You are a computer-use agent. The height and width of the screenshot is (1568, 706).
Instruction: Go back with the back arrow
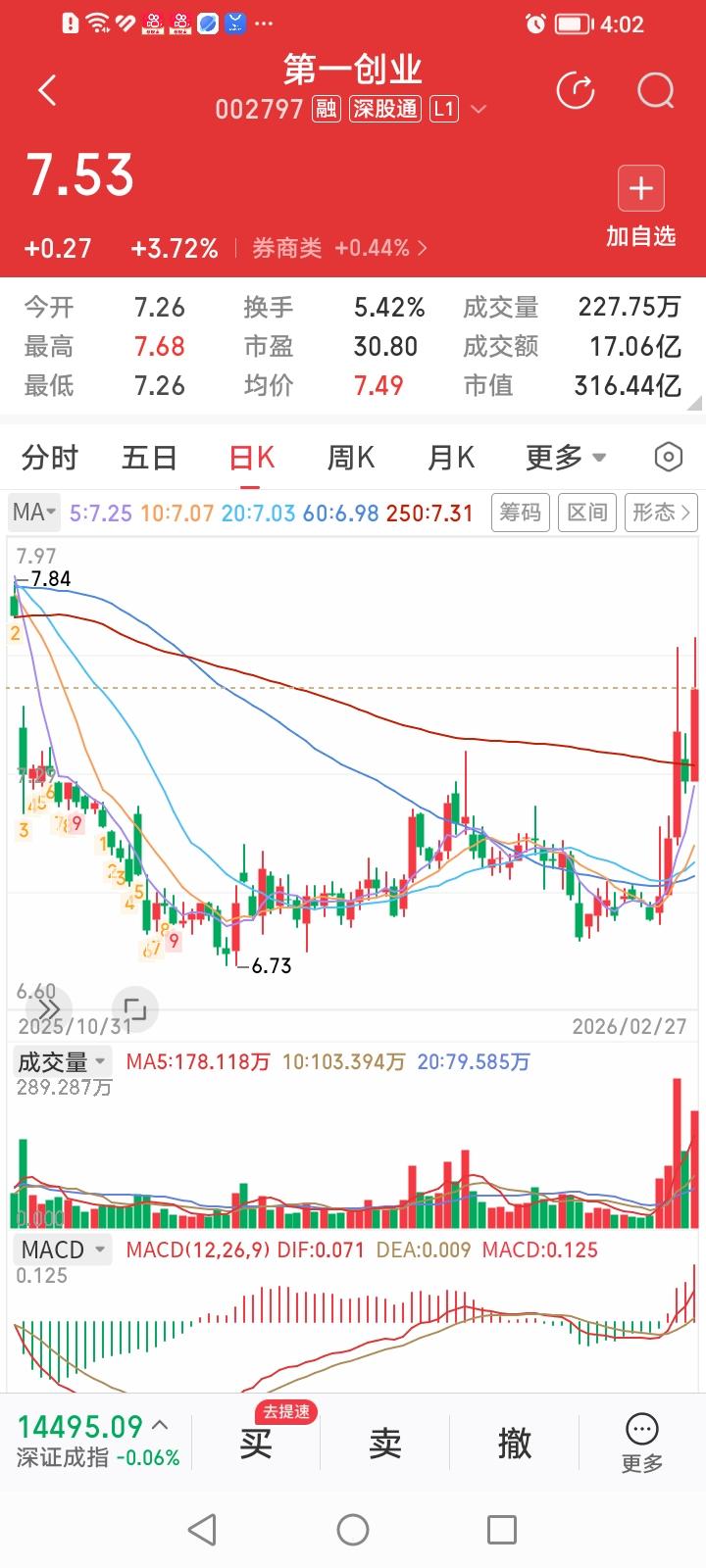[x=46, y=89]
